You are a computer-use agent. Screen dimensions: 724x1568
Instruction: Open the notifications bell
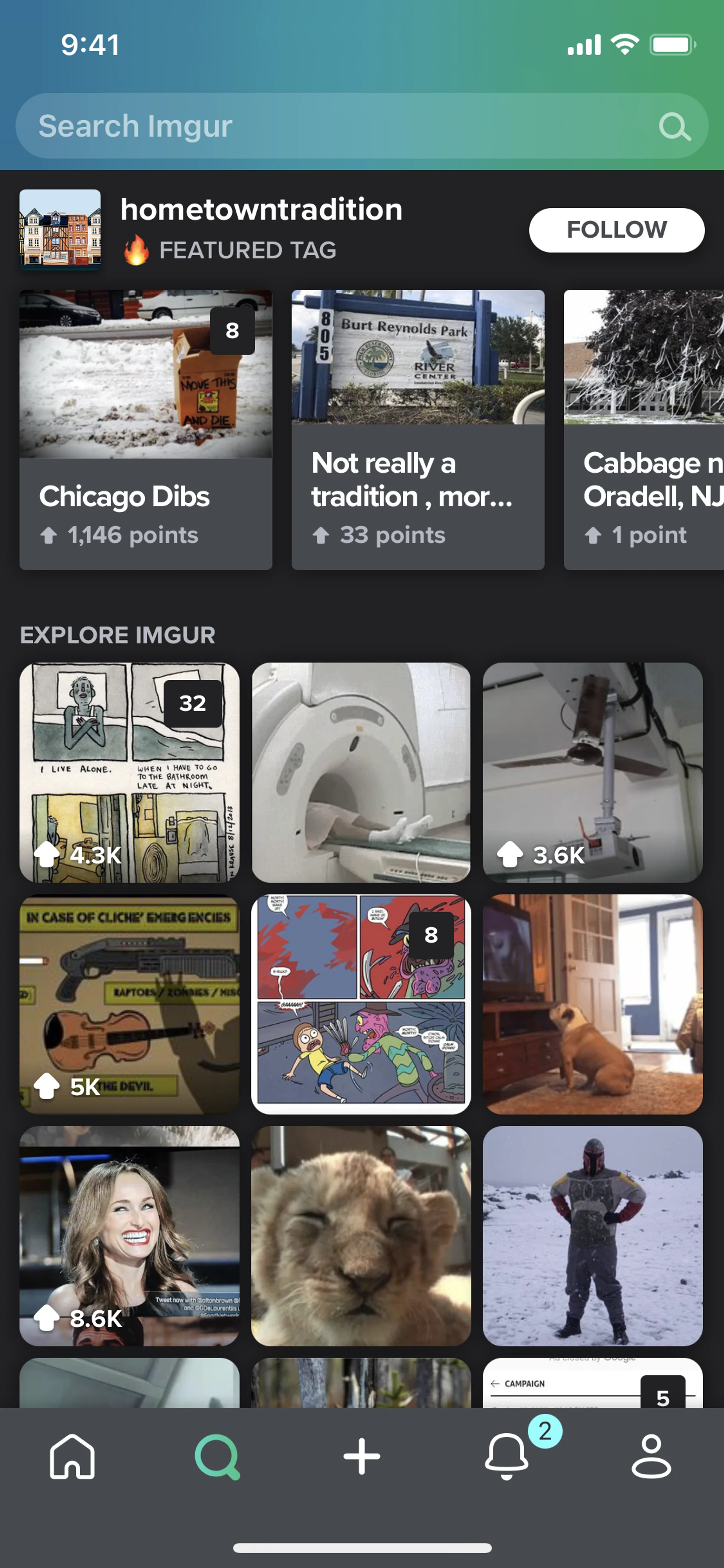(x=507, y=1456)
